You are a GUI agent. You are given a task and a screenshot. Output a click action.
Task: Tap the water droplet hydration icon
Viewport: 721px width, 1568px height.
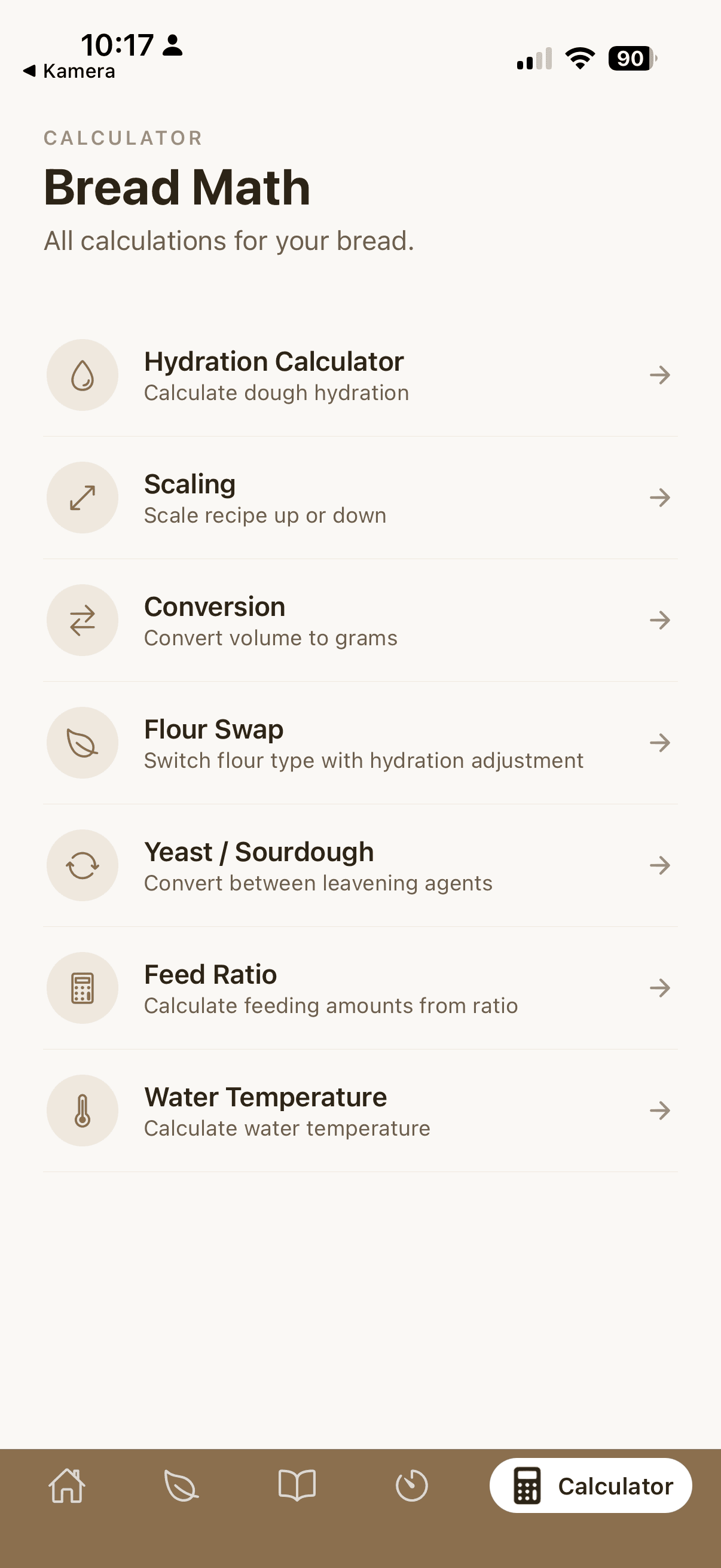tap(82, 375)
